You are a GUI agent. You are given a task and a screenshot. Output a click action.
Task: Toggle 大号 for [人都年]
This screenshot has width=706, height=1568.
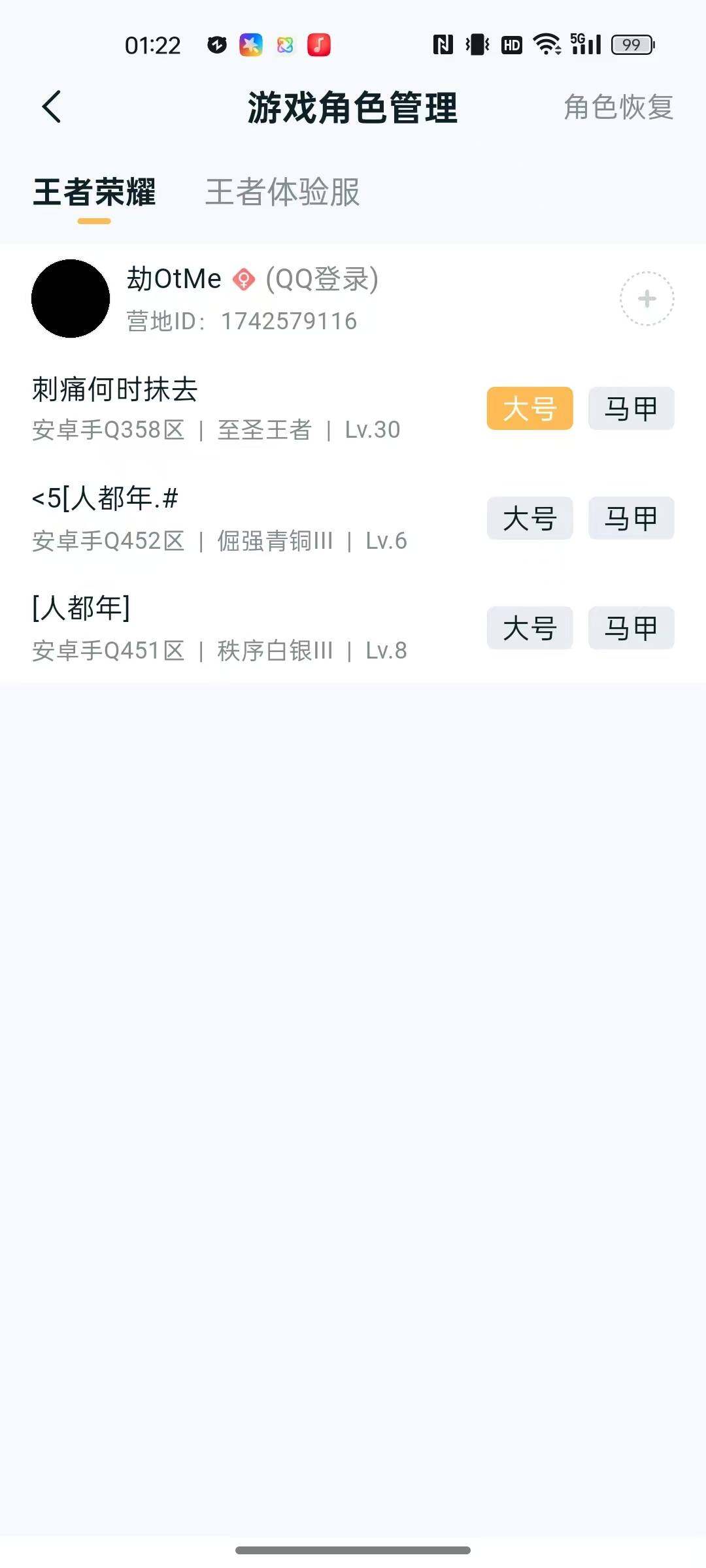coord(529,628)
